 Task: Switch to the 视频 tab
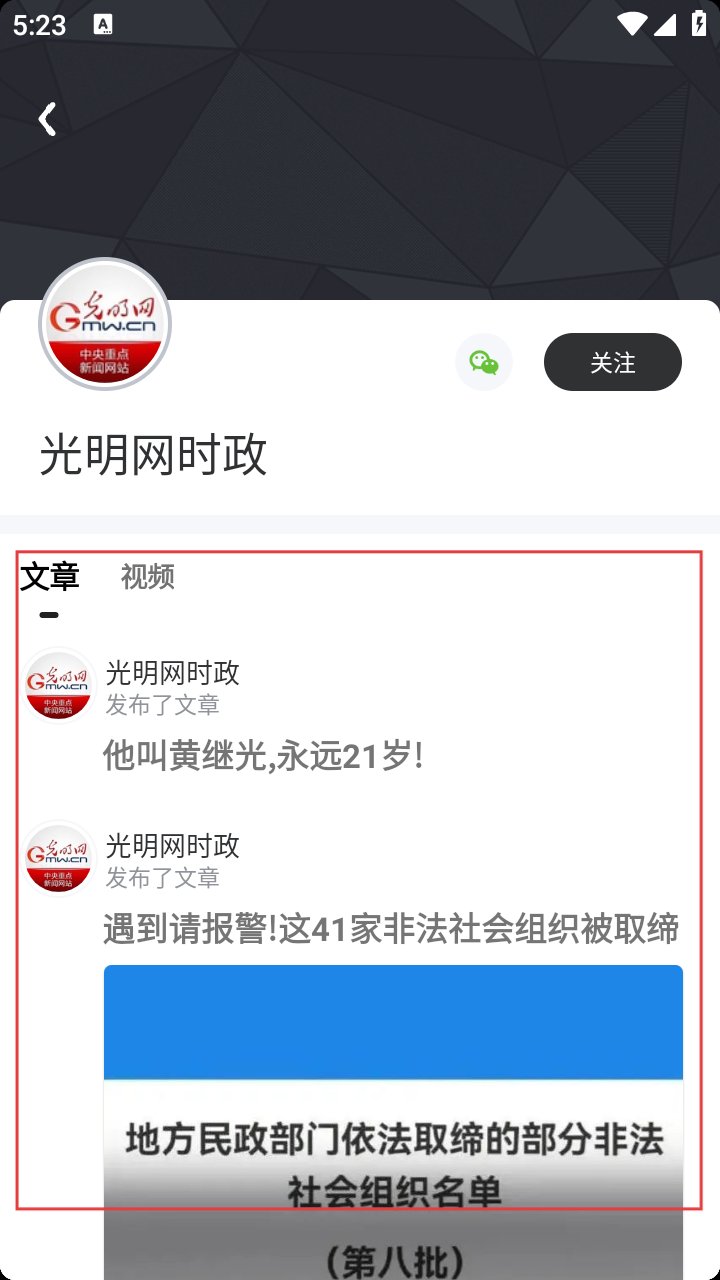pos(147,577)
